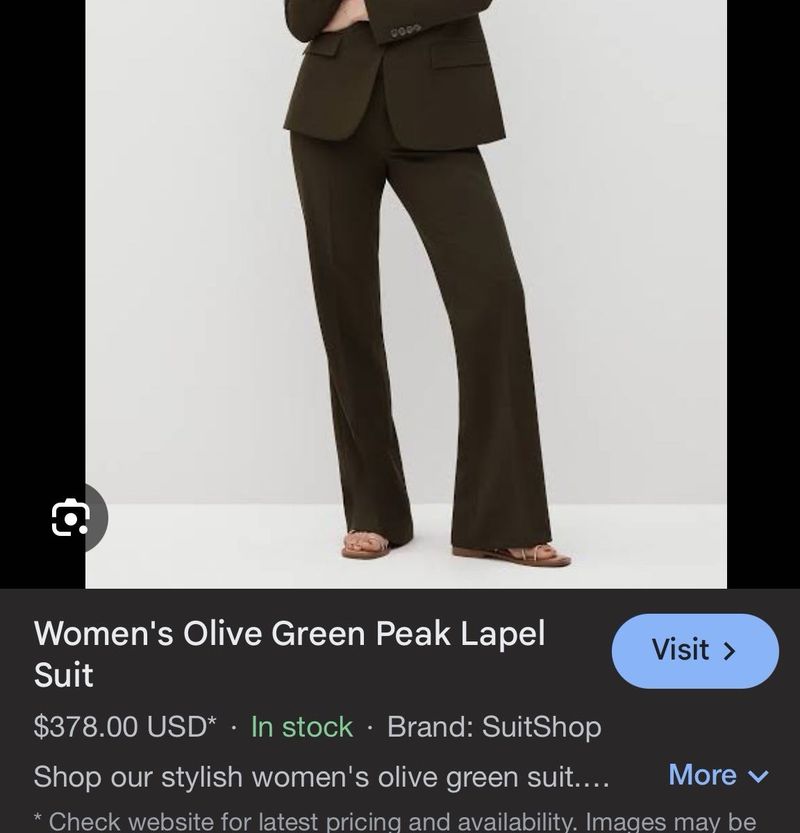
Task: Click the camera shutter symbol in the circle
Action: pyautogui.click(x=72, y=516)
